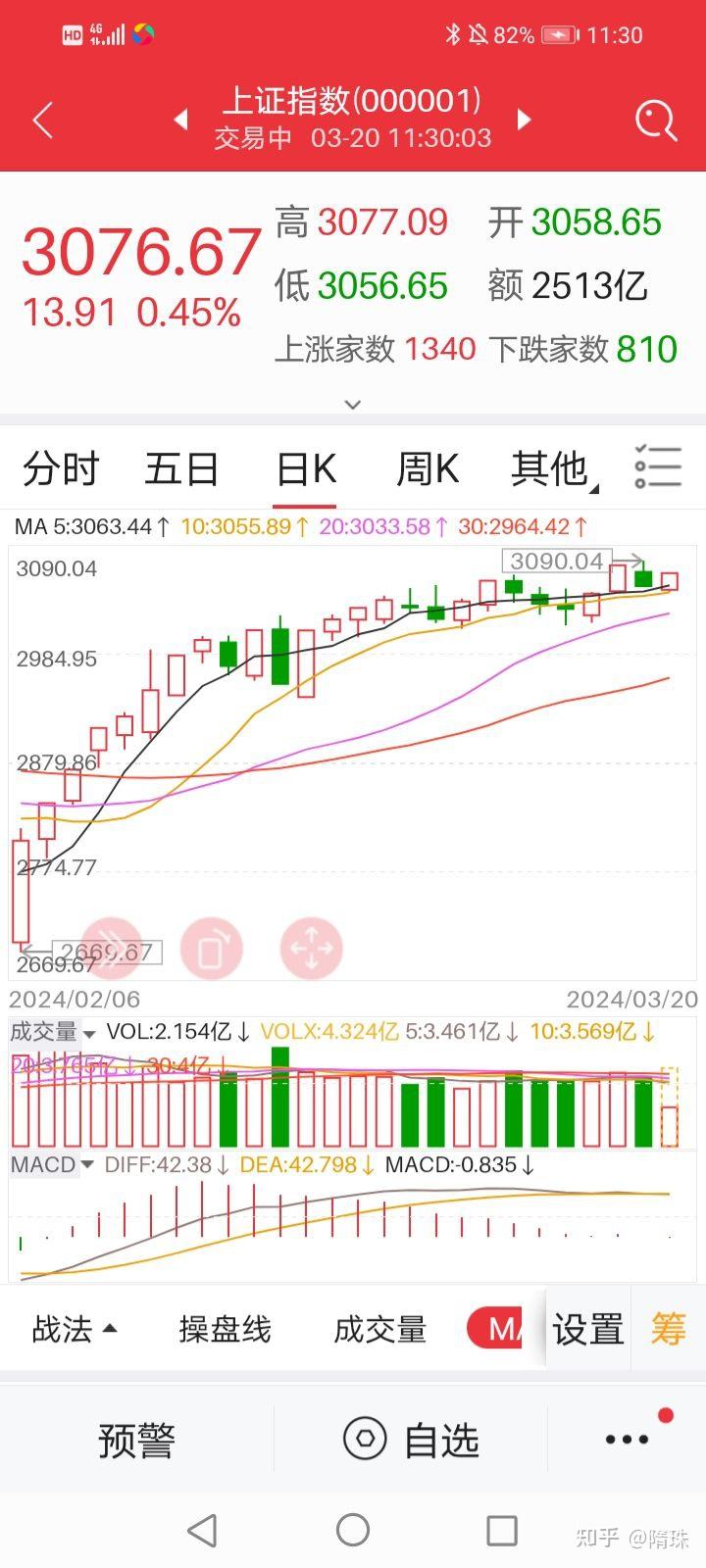Image resolution: width=706 pixels, height=1568 pixels.
Task: Select the 操盘线 indicator
Action: 225,1329
